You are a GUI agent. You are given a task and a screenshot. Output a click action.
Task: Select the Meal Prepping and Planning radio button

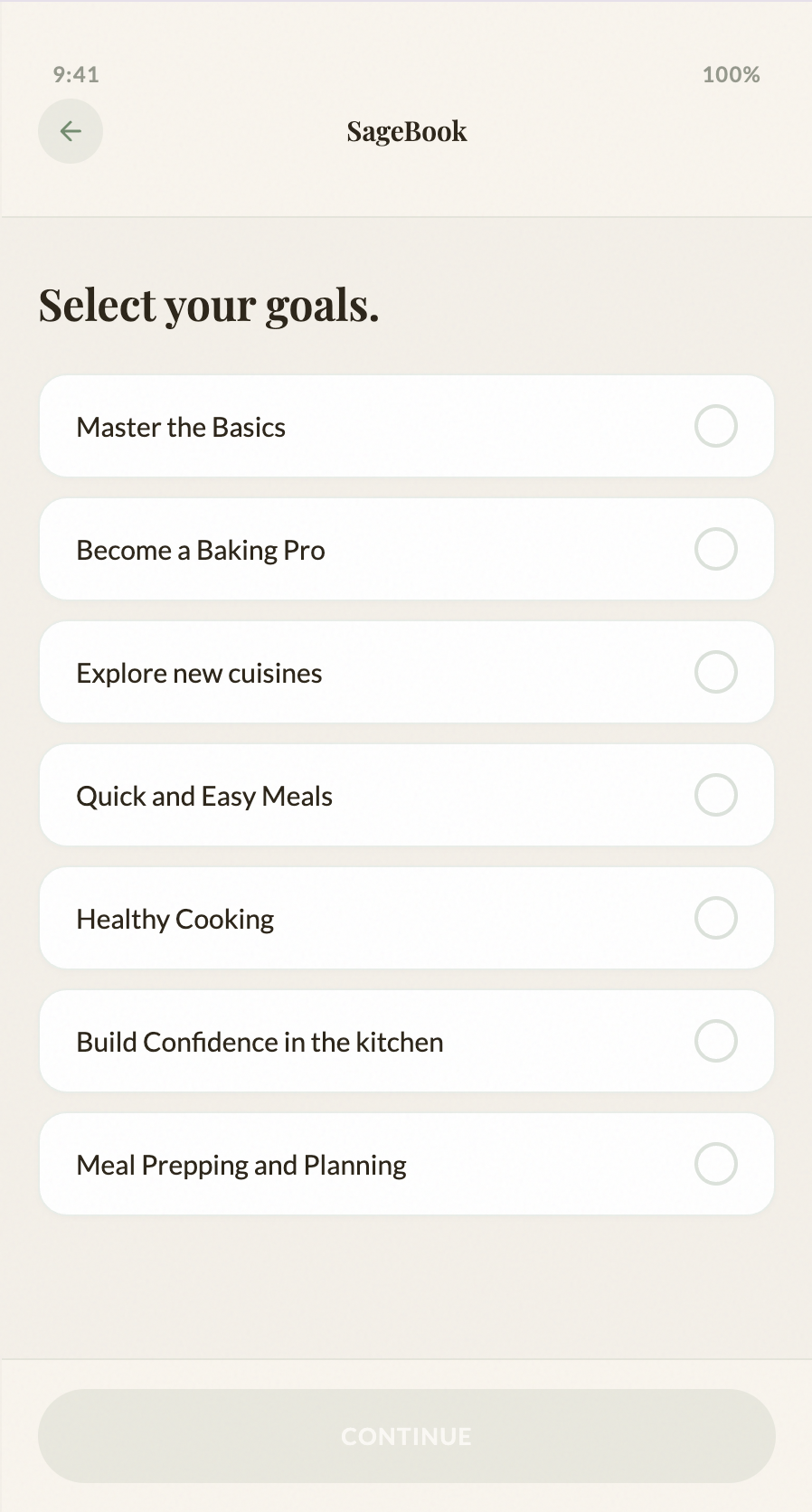click(x=715, y=1164)
